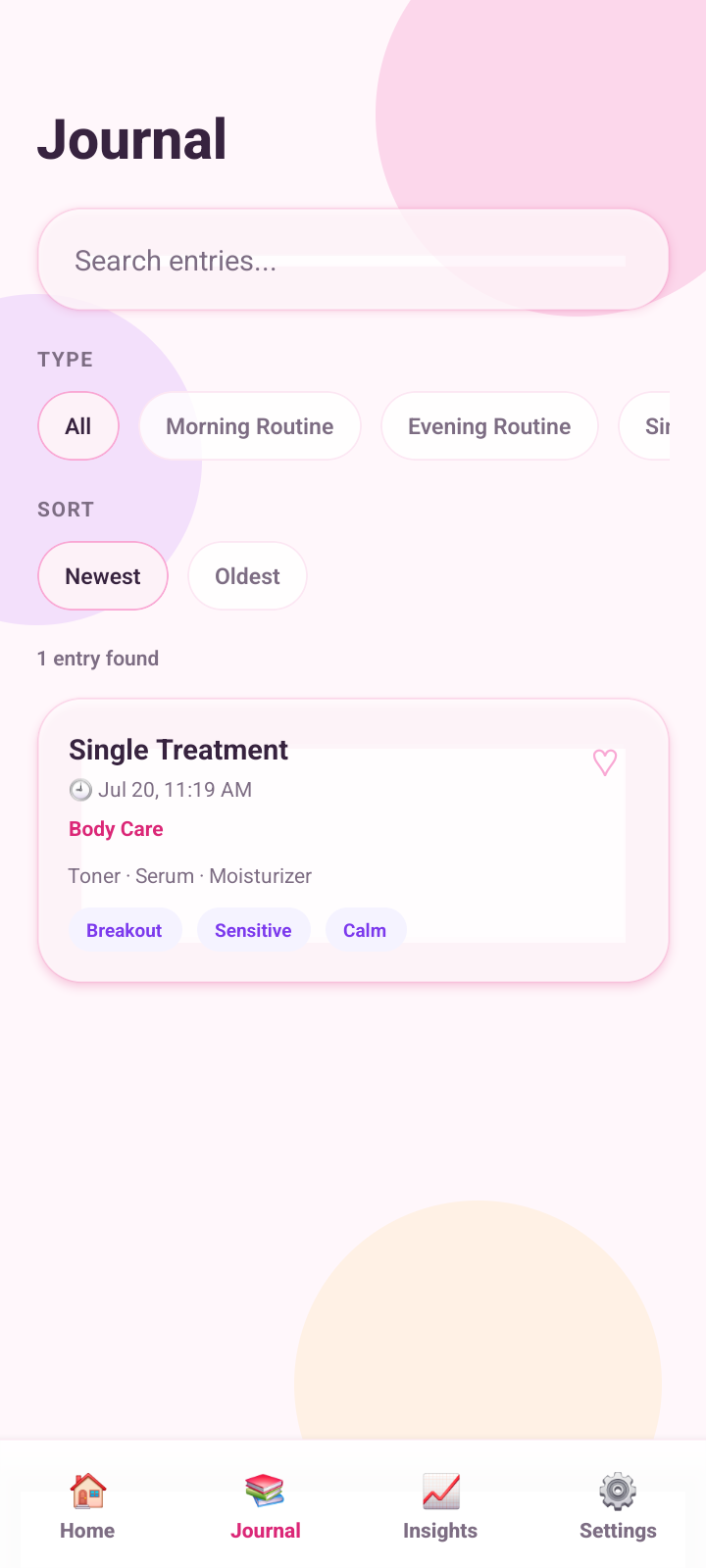Viewport: 706px width, 1568px height.
Task: Tap the Search entries field
Action: point(353,260)
